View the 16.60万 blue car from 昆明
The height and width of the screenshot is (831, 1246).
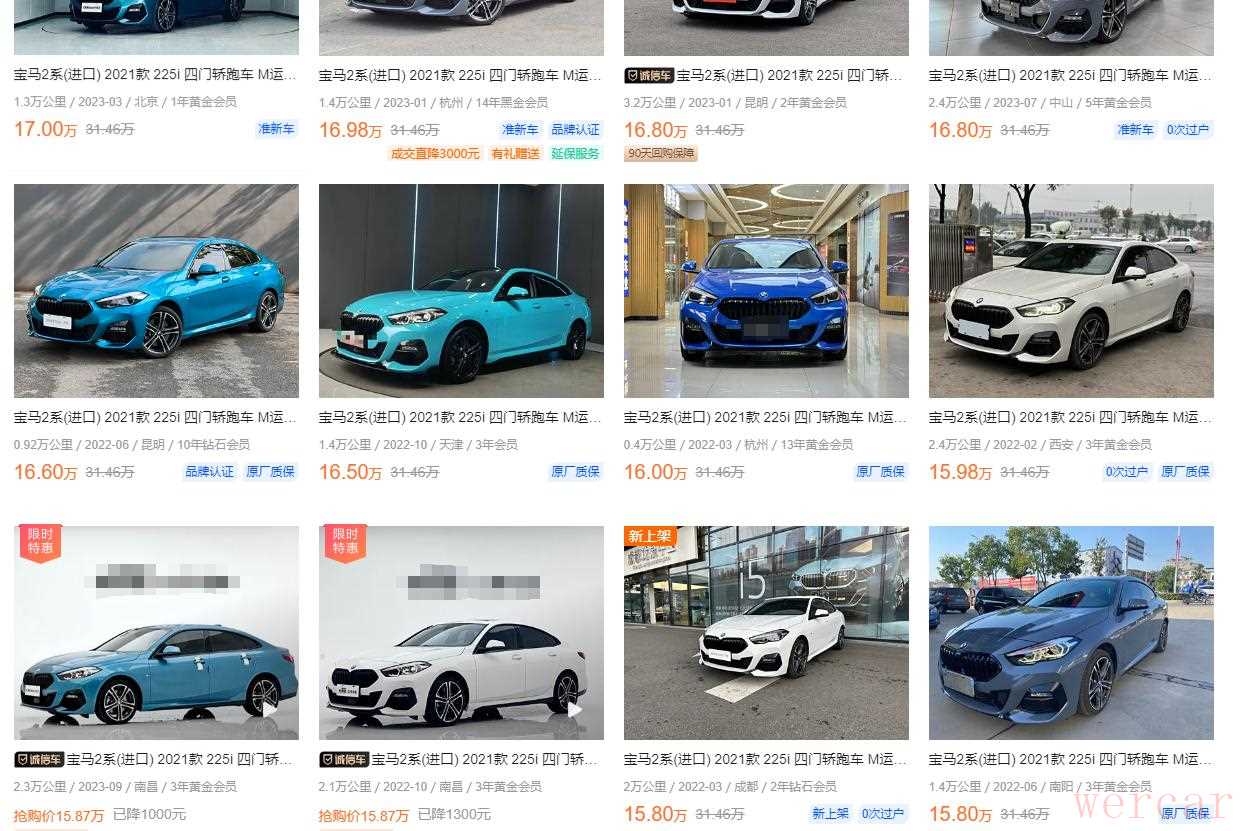(156, 291)
